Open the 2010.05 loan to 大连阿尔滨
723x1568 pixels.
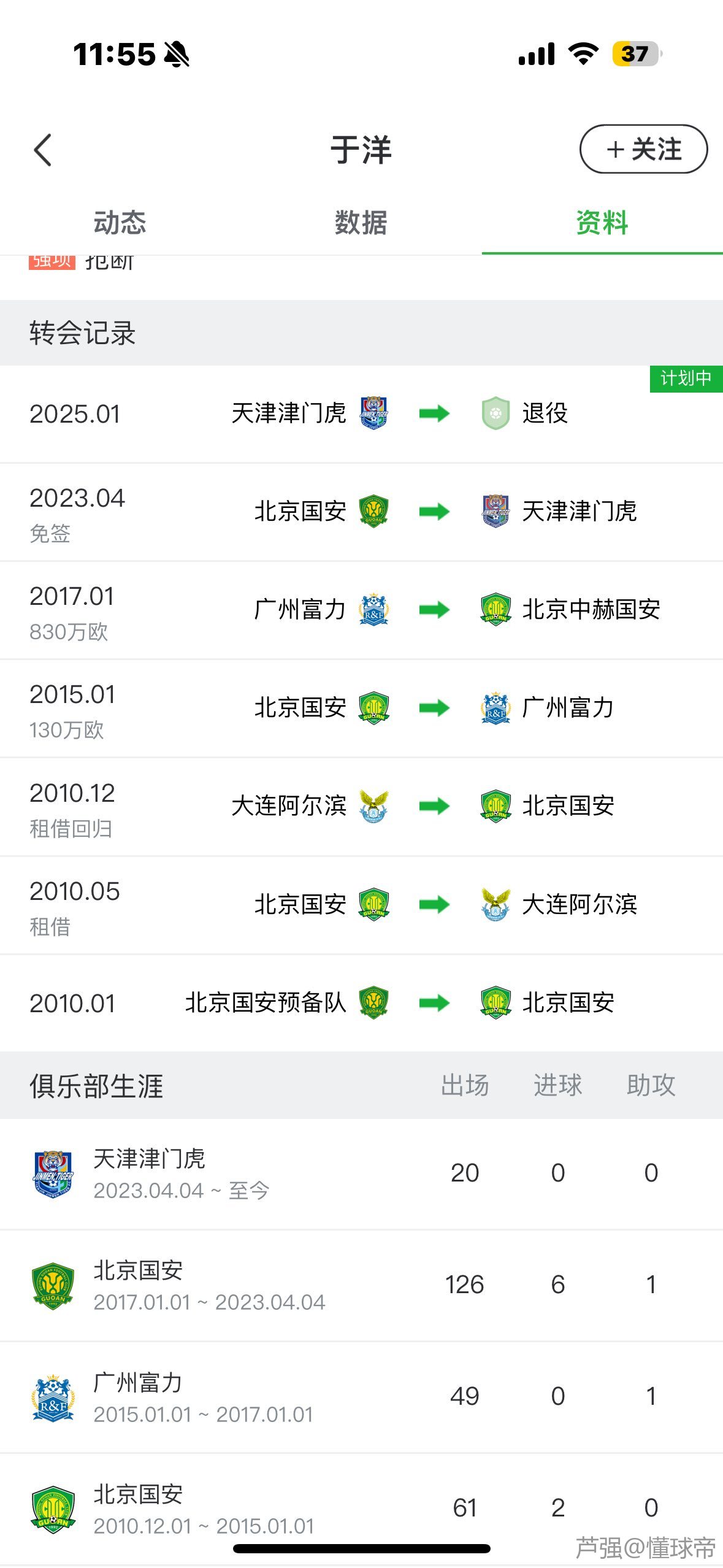(x=361, y=905)
